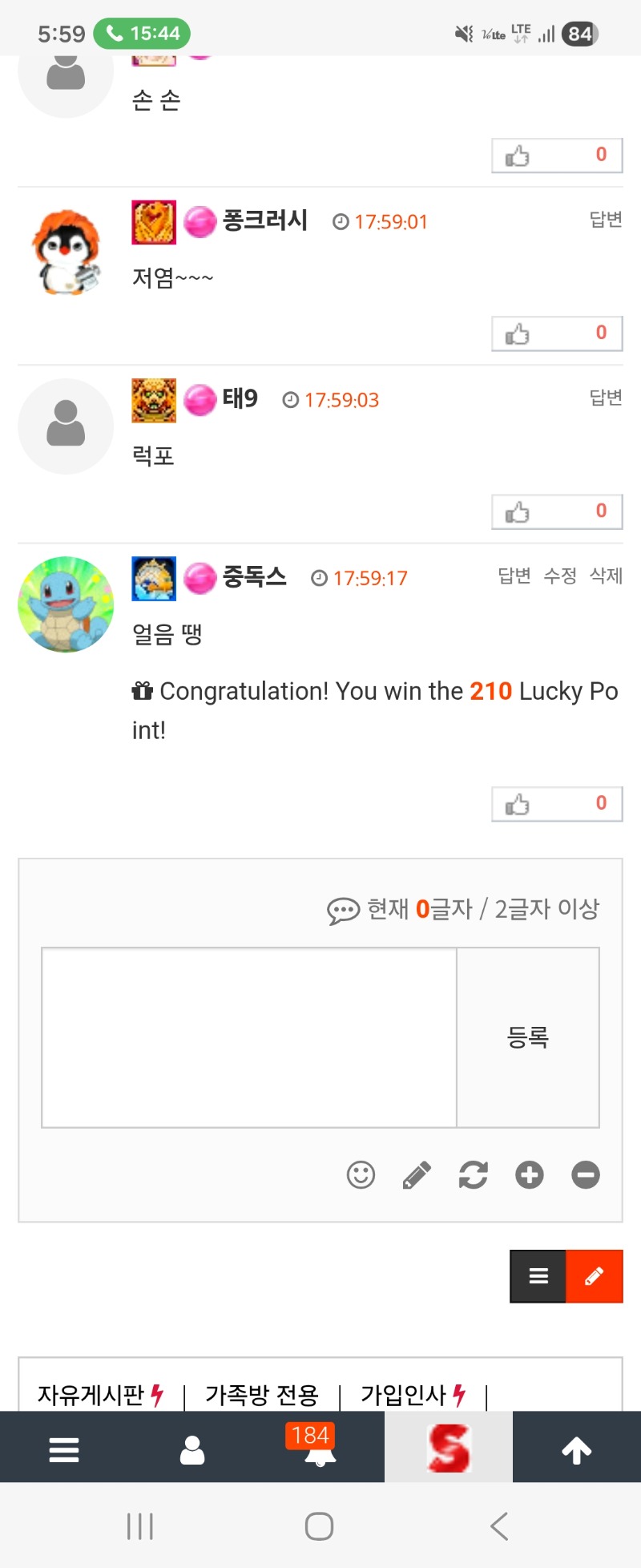641x1568 pixels.
Task: Enlarge comment box with plus icon
Action: pos(530,1175)
